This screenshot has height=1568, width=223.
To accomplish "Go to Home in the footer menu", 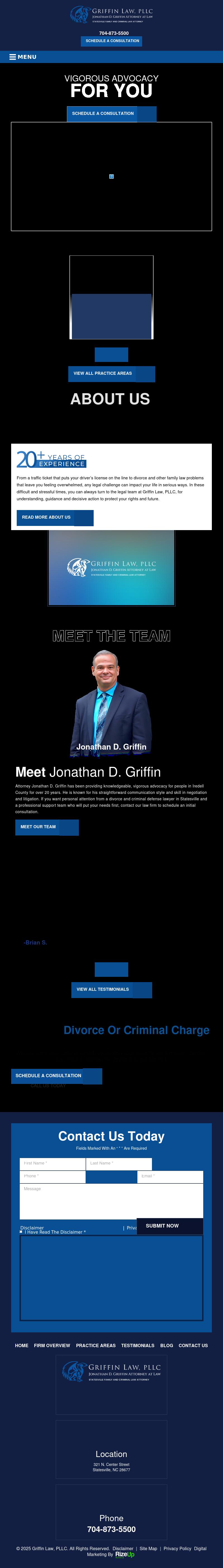I will coord(22,1345).
